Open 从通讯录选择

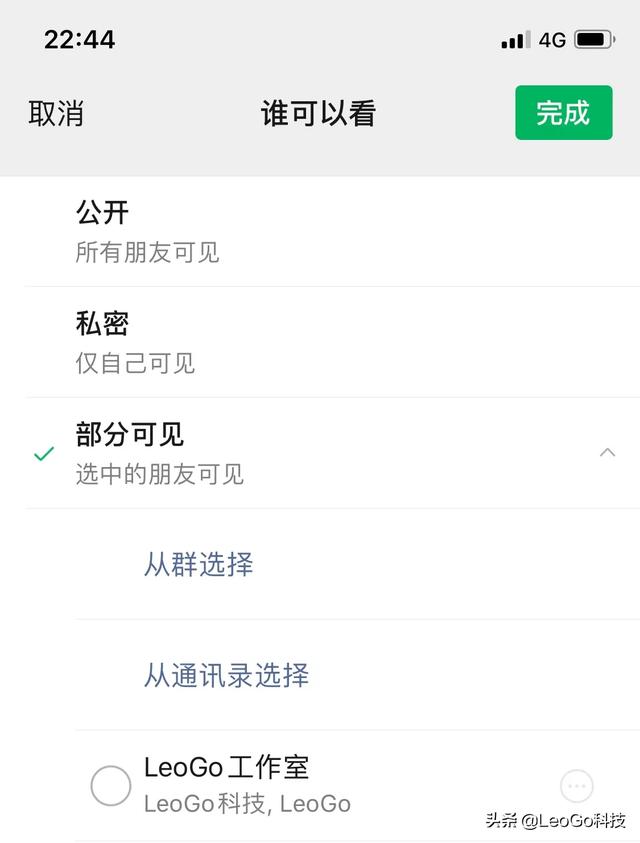click(x=226, y=675)
